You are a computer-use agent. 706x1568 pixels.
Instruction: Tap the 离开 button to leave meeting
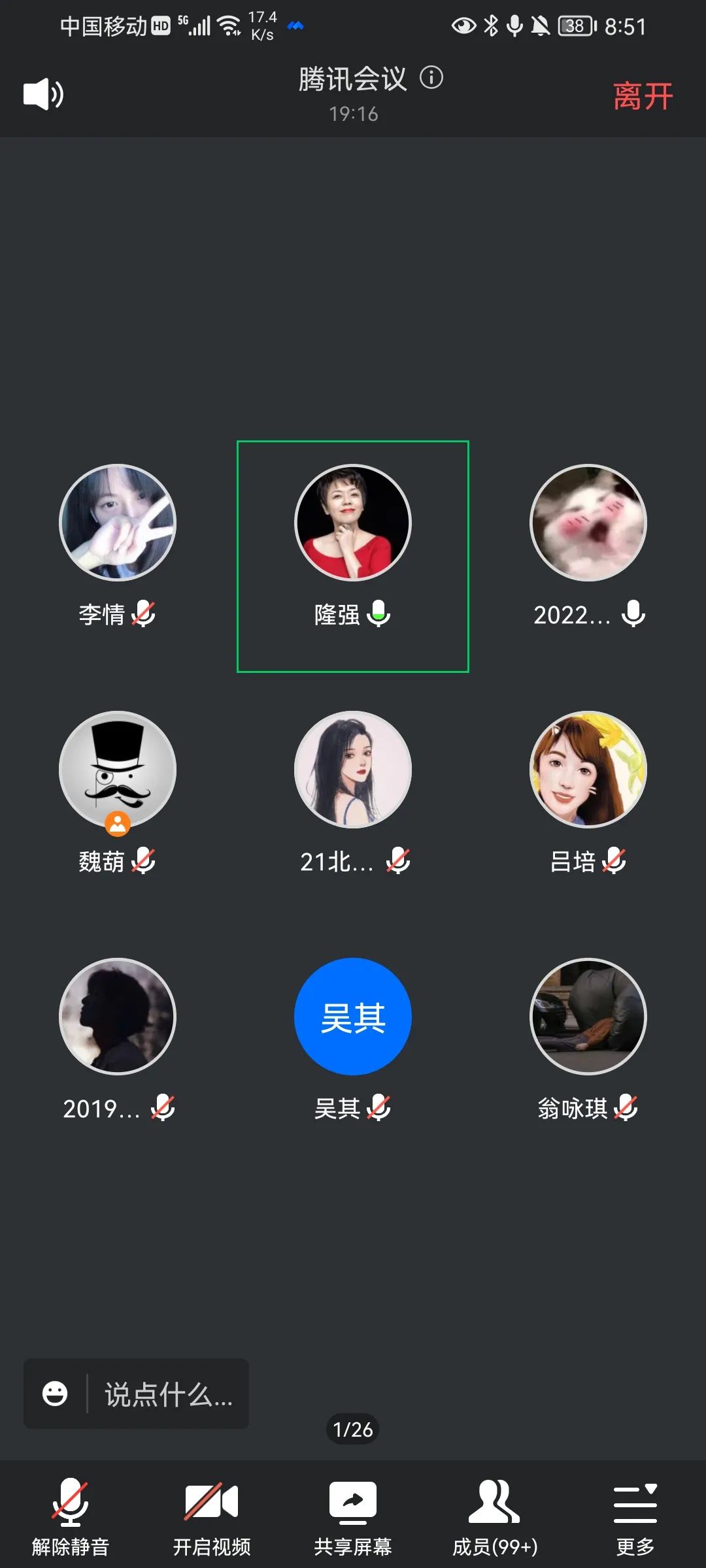click(642, 95)
